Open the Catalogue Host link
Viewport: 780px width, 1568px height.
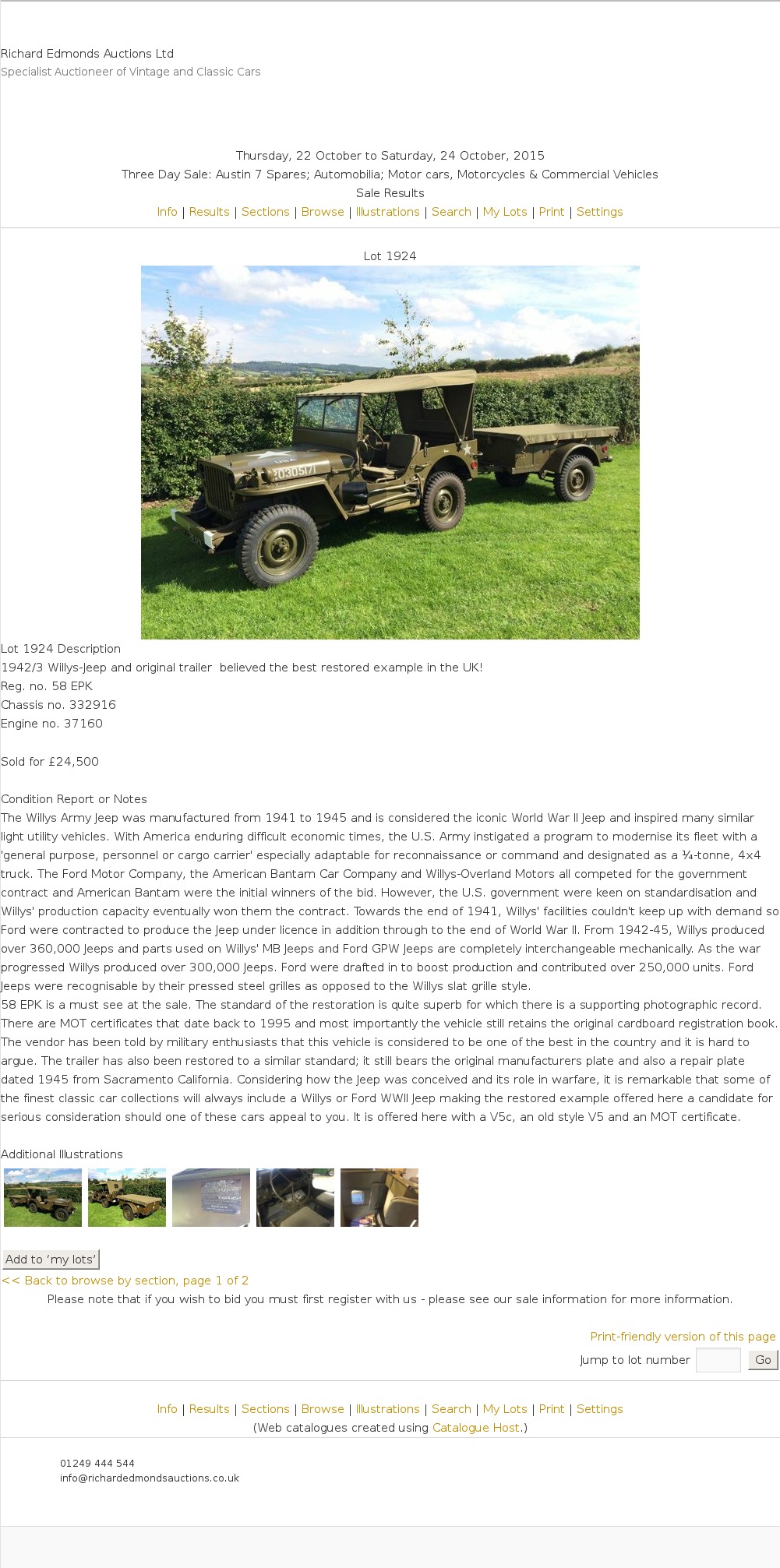475,1428
